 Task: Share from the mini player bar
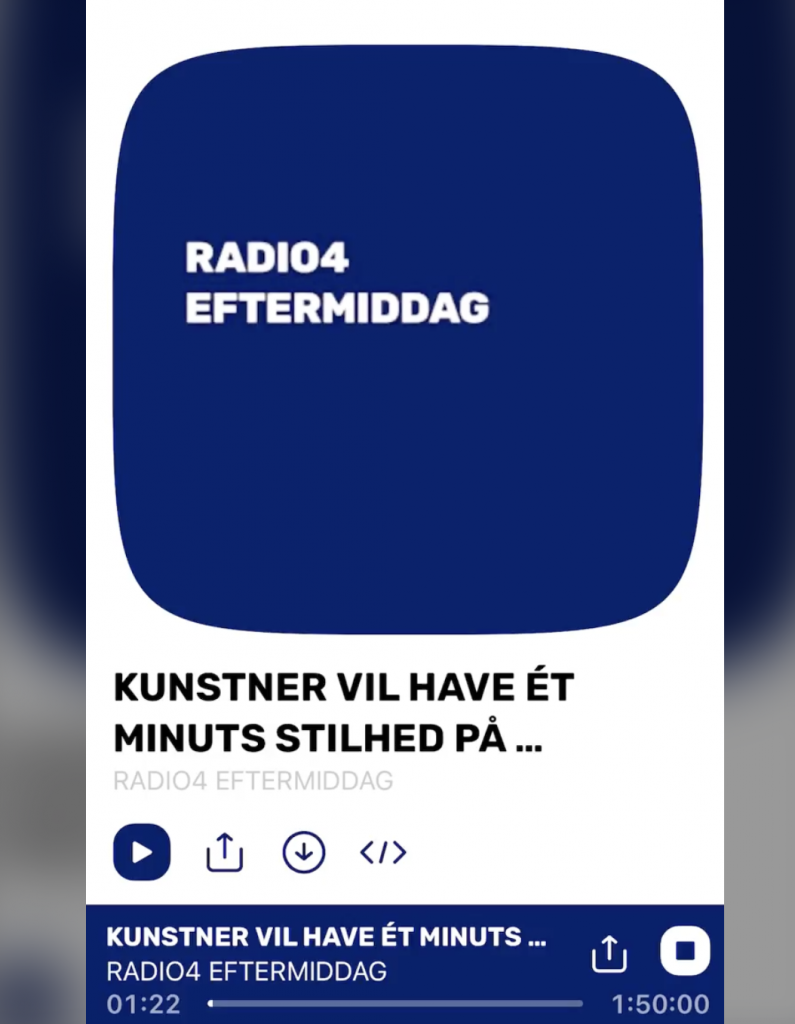(x=609, y=955)
